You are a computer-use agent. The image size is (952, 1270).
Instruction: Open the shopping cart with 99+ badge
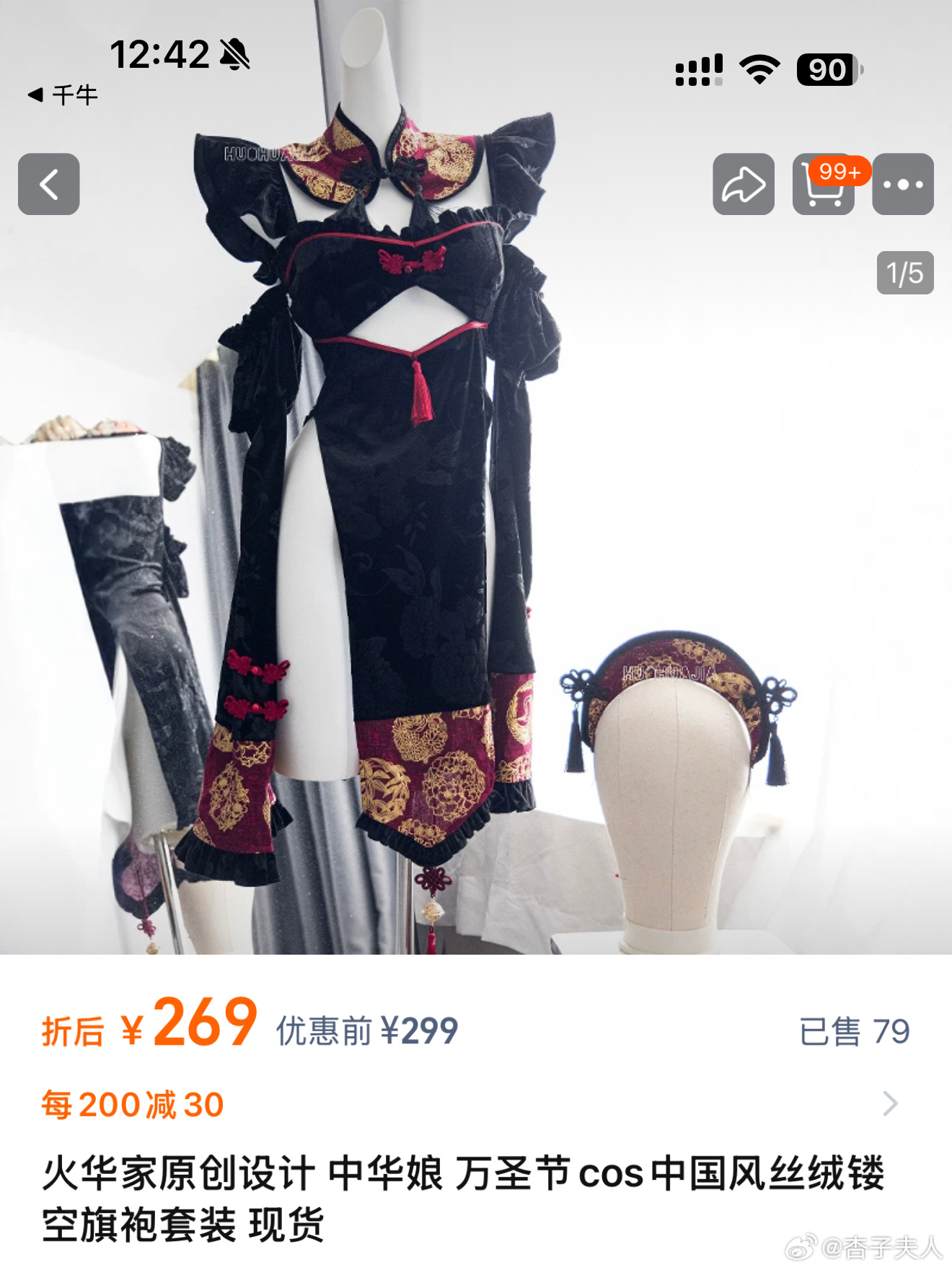click(x=823, y=185)
